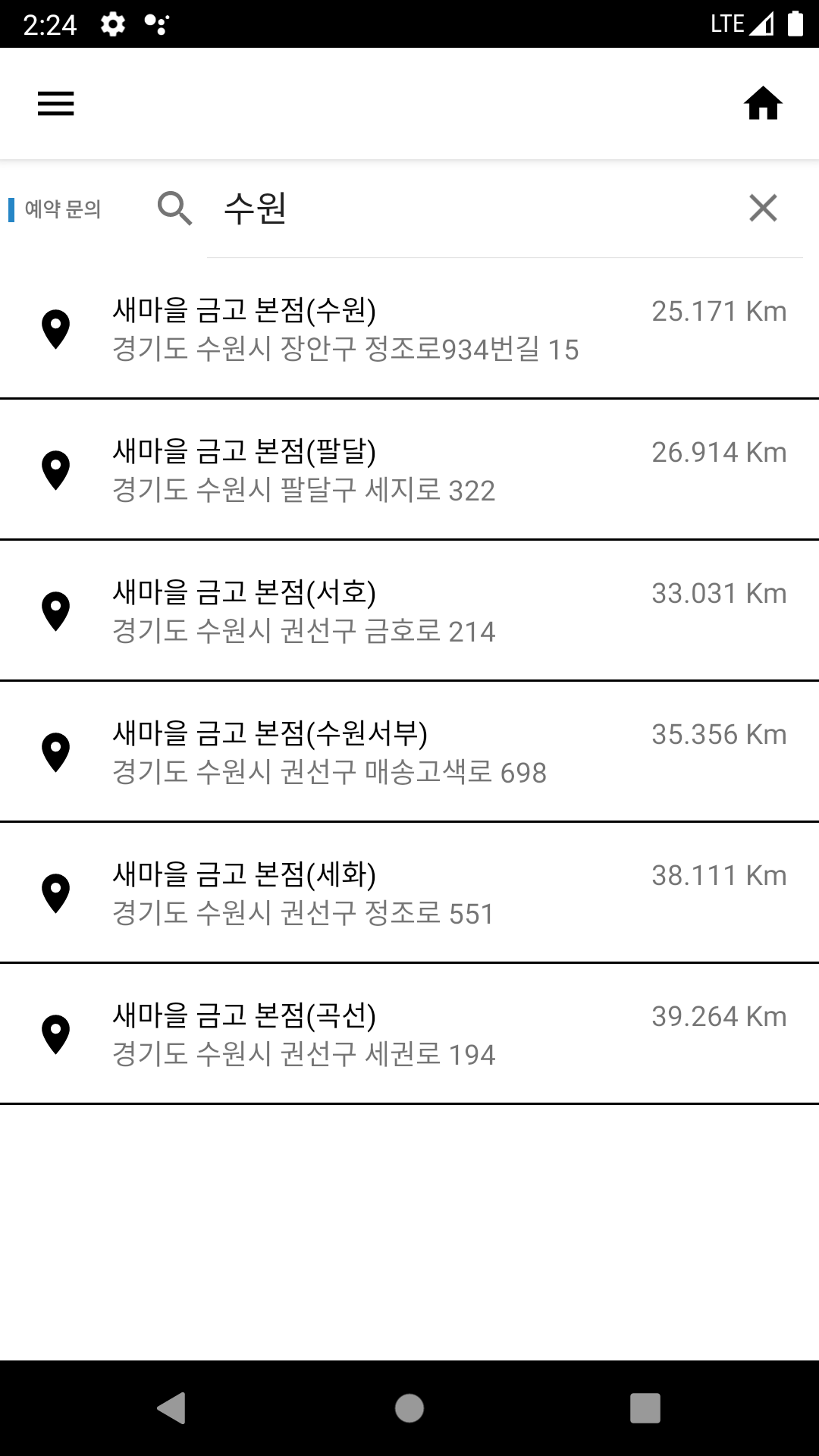Select the 본점(곡선) result row
Viewport: 819px width, 1456px height.
click(341, 1033)
